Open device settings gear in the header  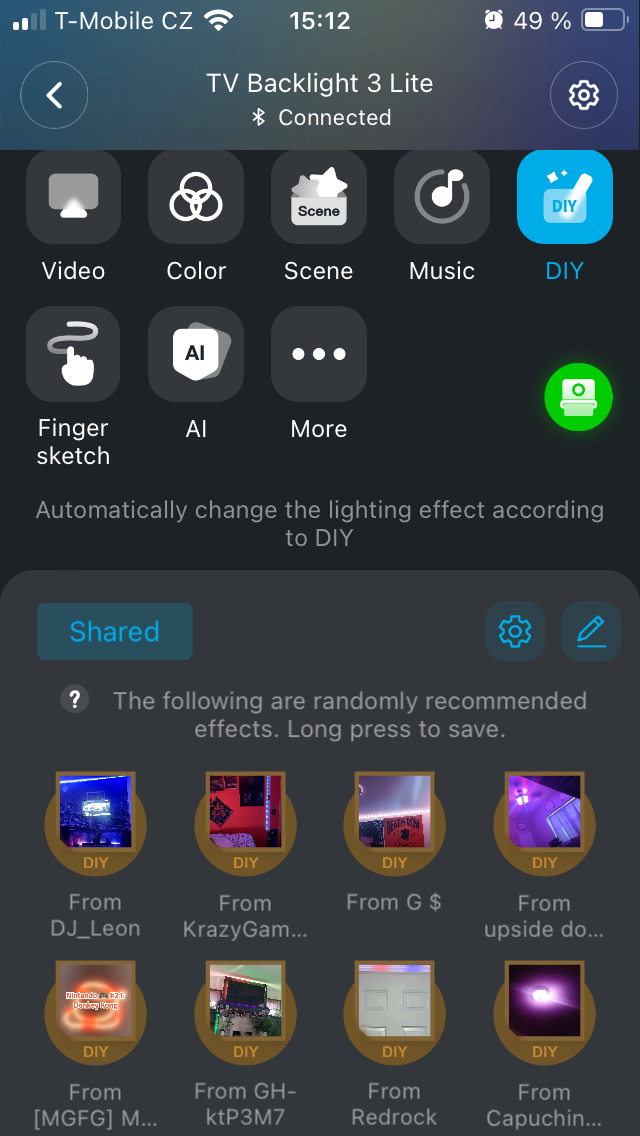[584, 95]
